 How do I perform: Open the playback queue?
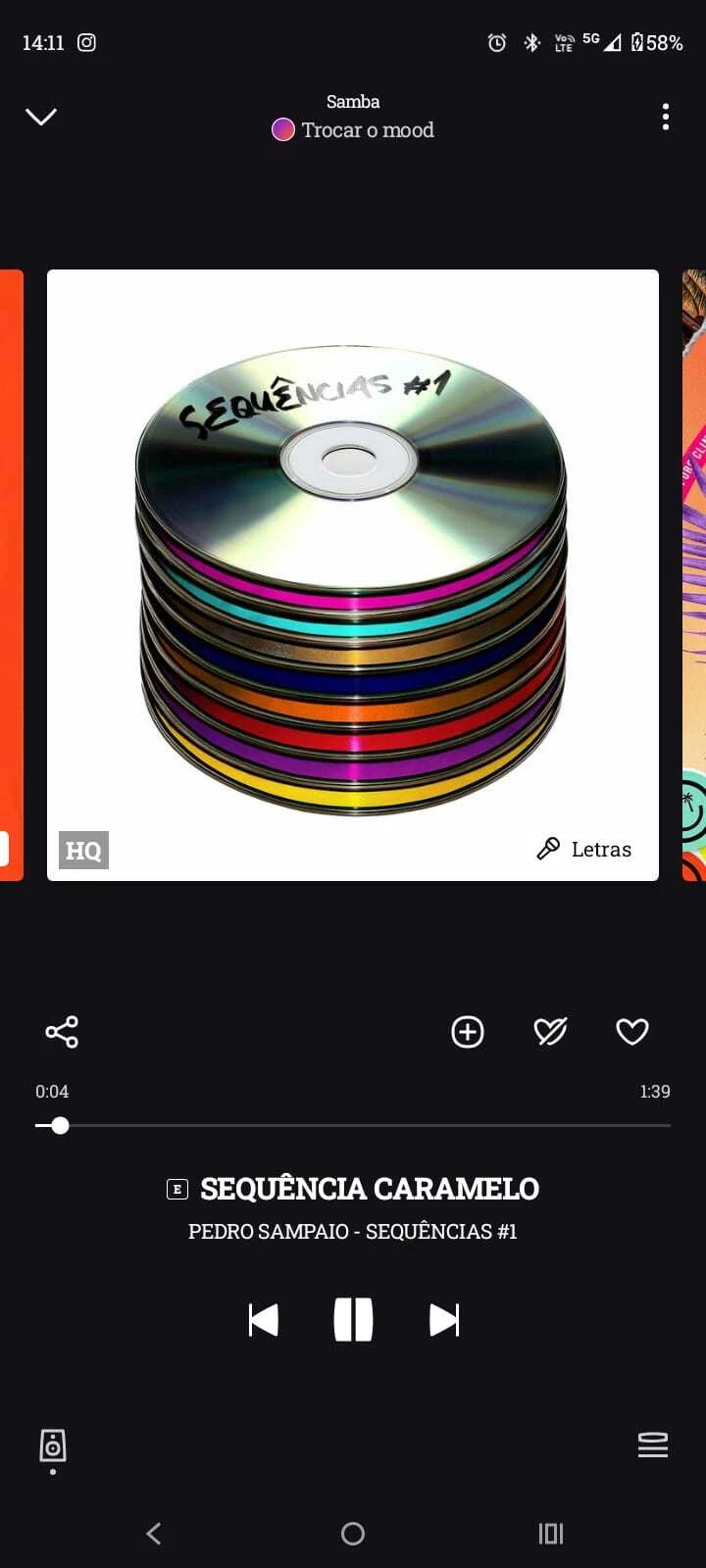tap(653, 1445)
